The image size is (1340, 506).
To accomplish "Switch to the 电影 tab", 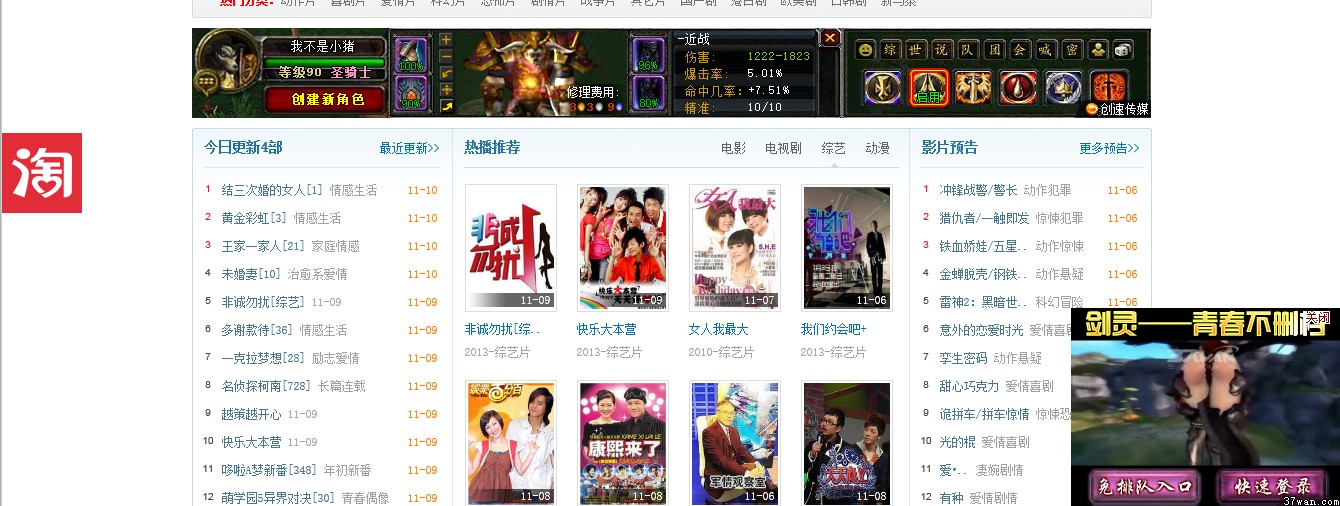I will (x=733, y=148).
